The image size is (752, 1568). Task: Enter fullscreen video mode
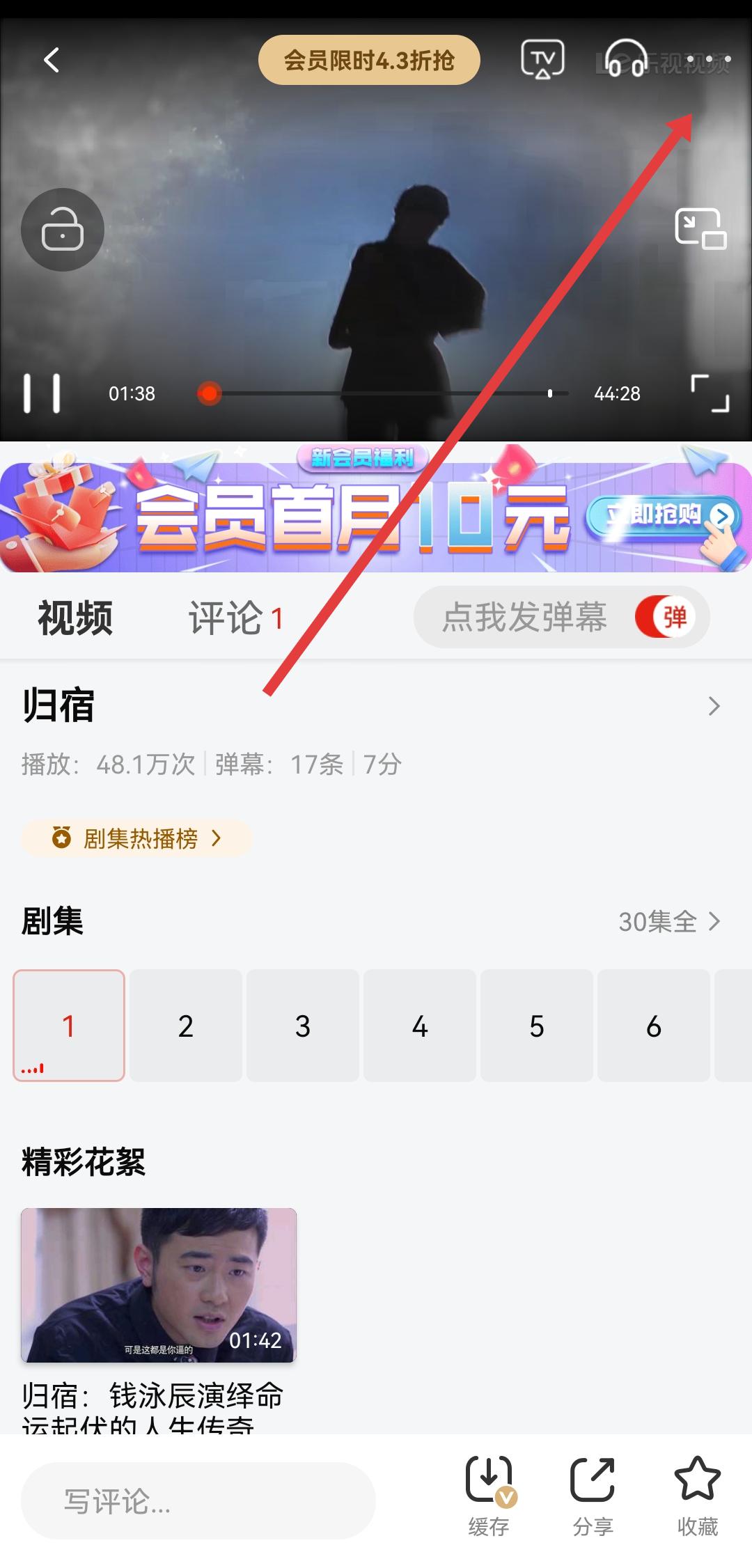coord(710,393)
